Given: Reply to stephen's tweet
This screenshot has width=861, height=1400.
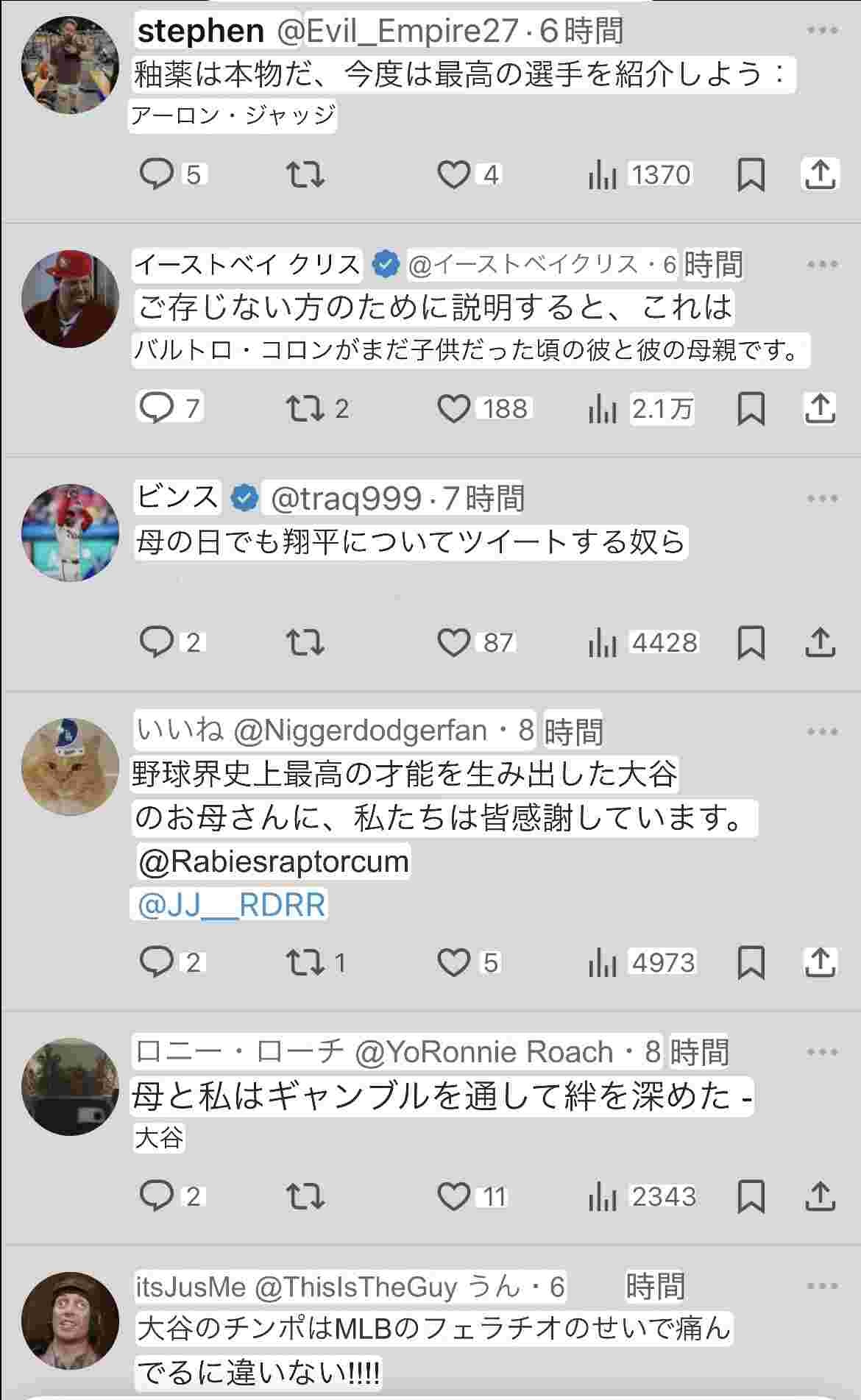Looking at the screenshot, I should pyautogui.click(x=156, y=175).
